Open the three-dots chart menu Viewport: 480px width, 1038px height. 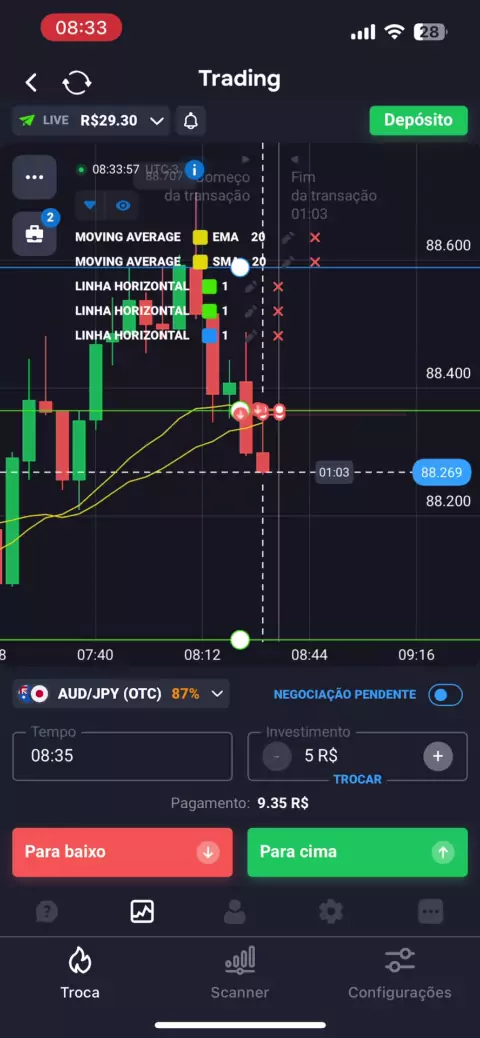(x=34, y=177)
